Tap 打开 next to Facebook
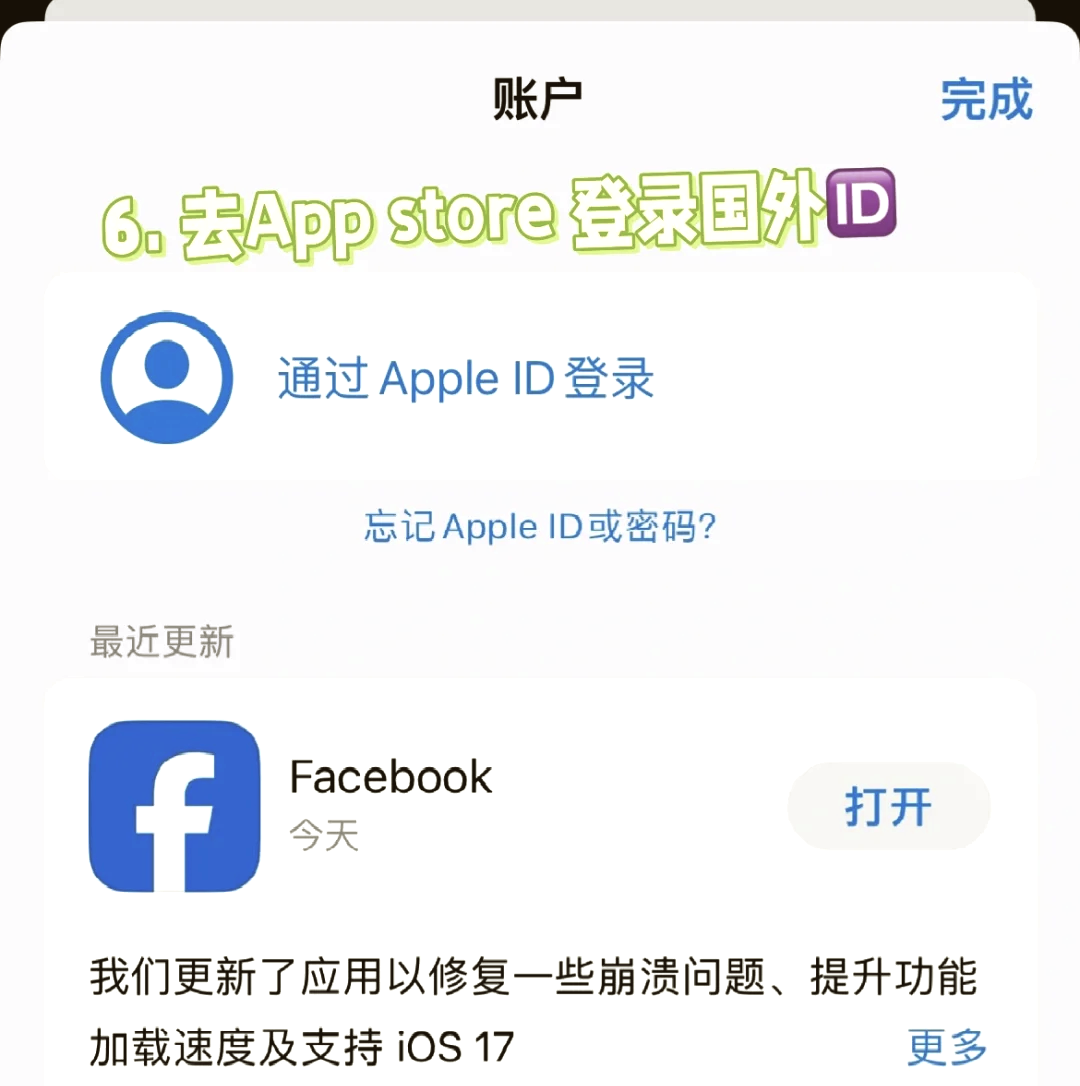This screenshot has width=1080, height=1086. (889, 806)
